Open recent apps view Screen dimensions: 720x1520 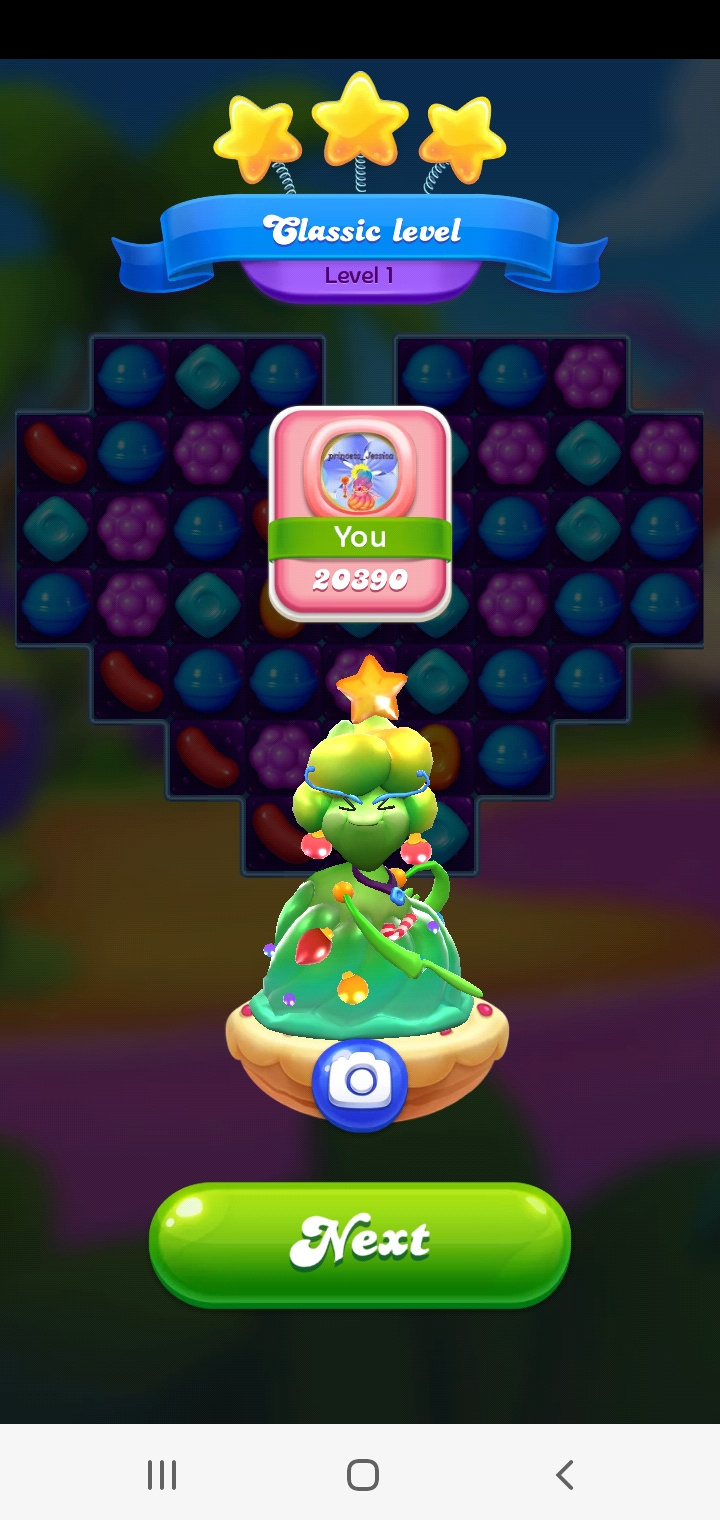[x=161, y=1475]
